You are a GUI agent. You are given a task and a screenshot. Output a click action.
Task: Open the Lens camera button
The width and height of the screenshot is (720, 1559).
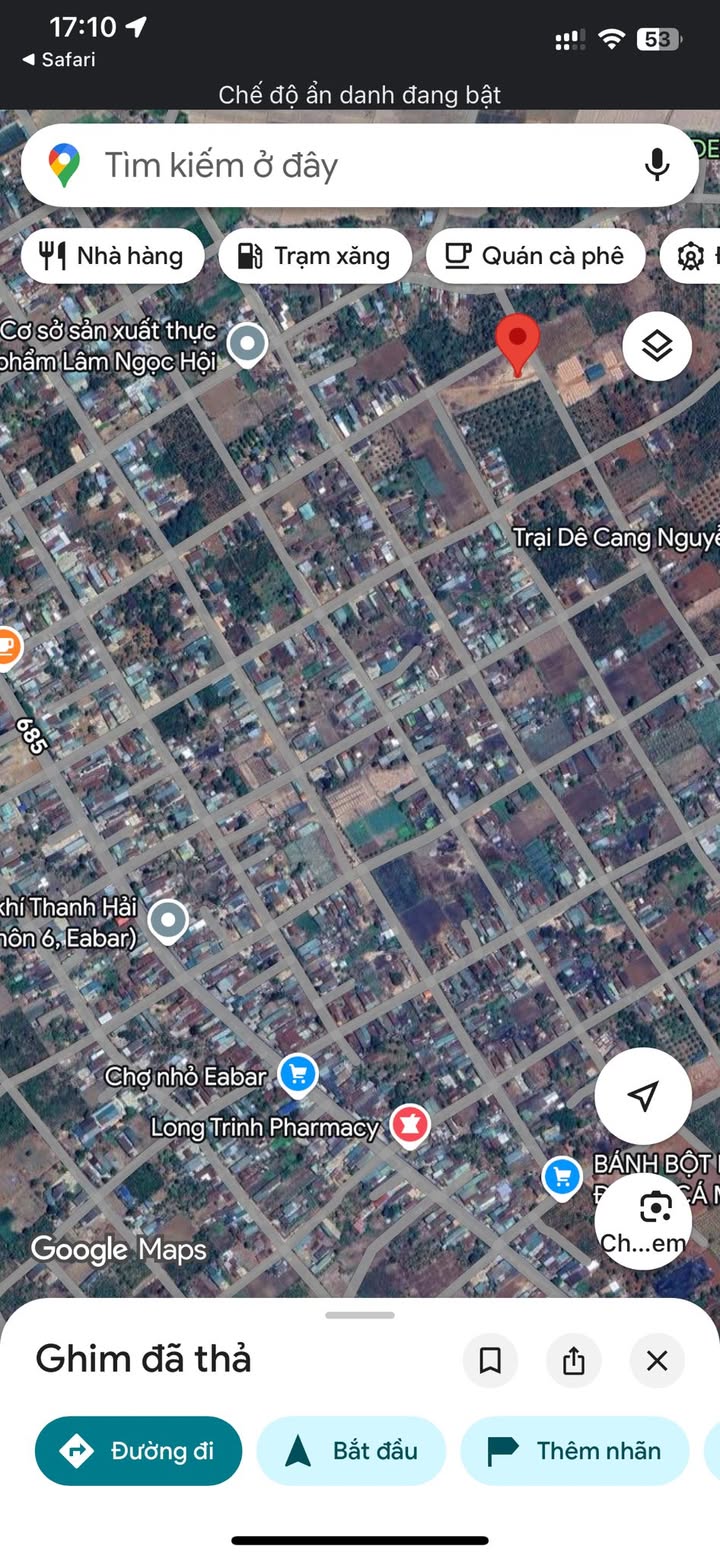point(655,1209)
